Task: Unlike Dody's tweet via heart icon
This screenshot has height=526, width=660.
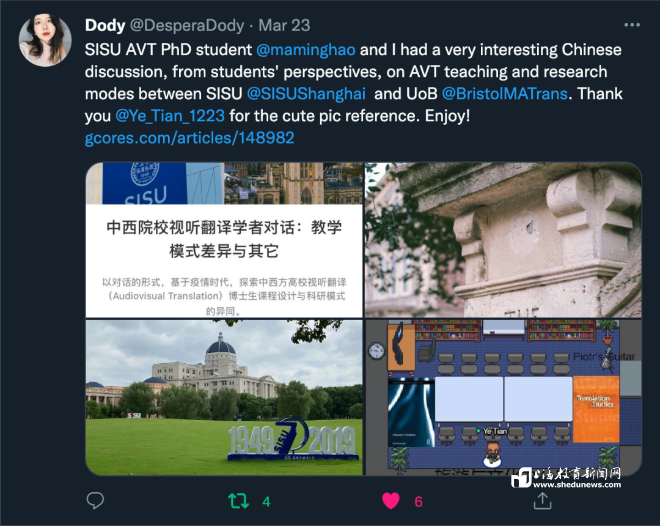Action: pyautogui.click(x=391, y=500)
